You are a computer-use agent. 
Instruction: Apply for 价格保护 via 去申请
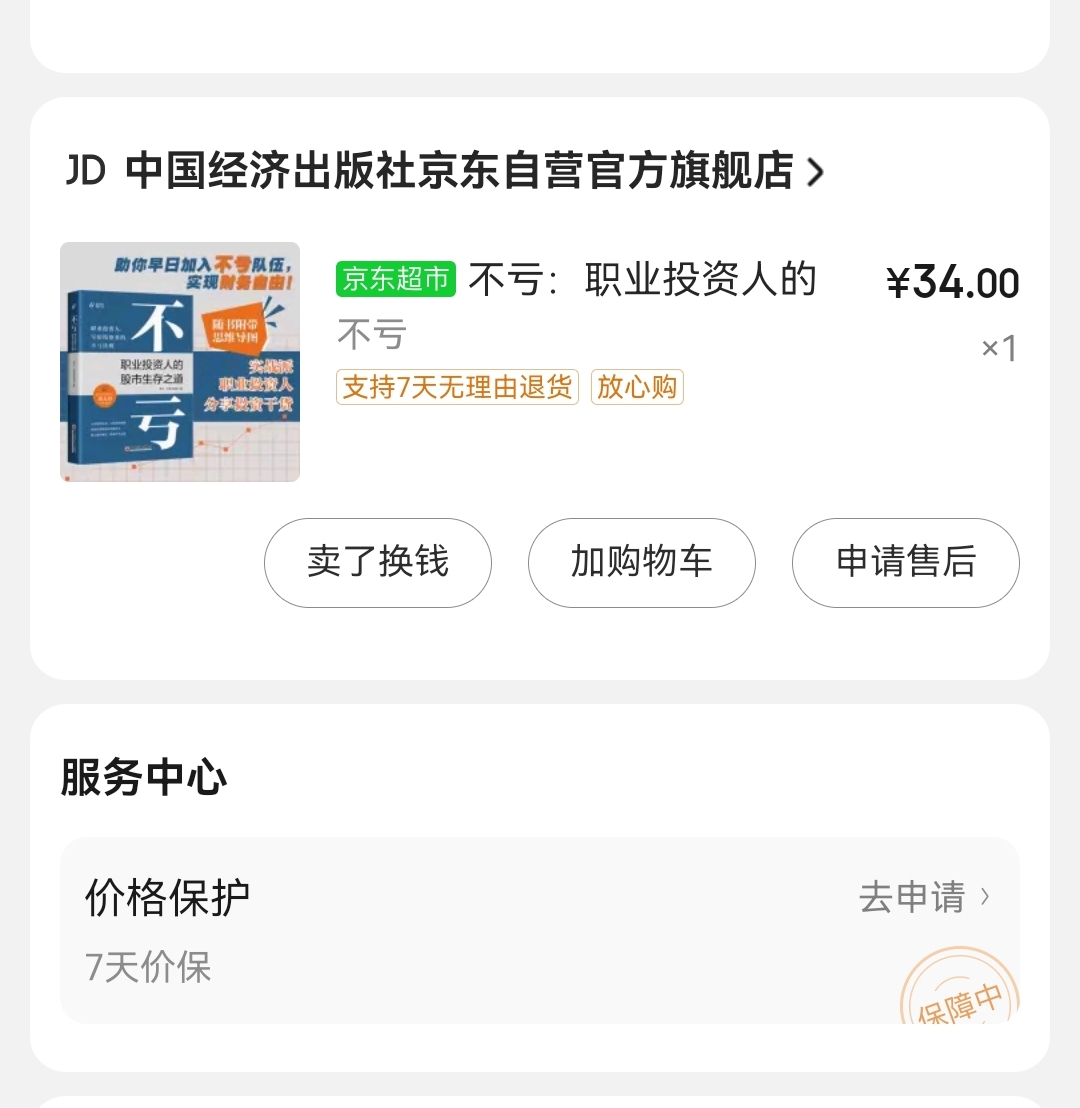923,897
